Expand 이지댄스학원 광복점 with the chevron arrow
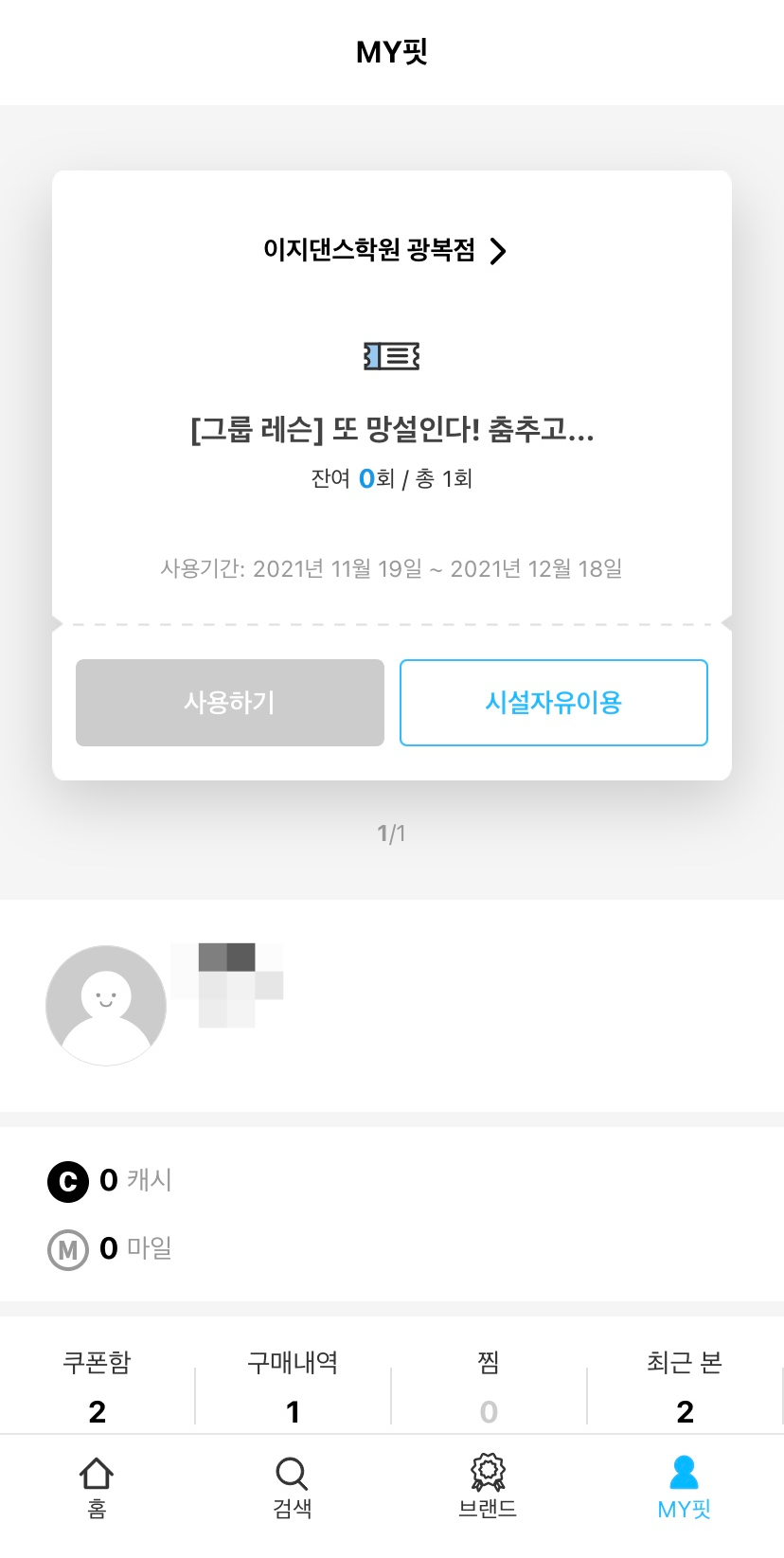This screenshot has height=1558, width=784. pyautogui.click(x=499, y=251)
